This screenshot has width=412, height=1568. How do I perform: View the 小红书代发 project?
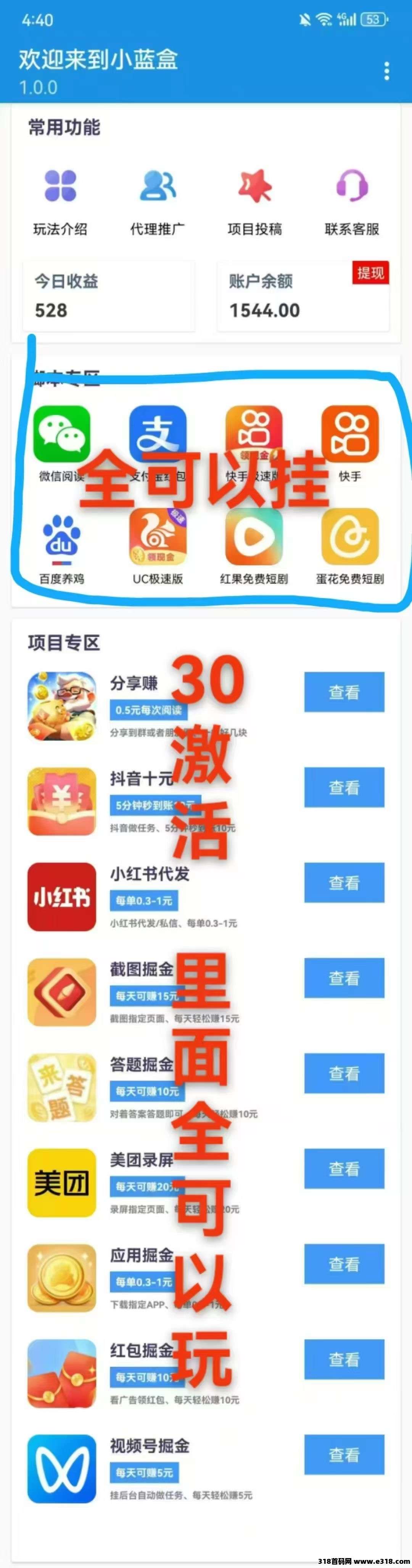pos(344,883)
